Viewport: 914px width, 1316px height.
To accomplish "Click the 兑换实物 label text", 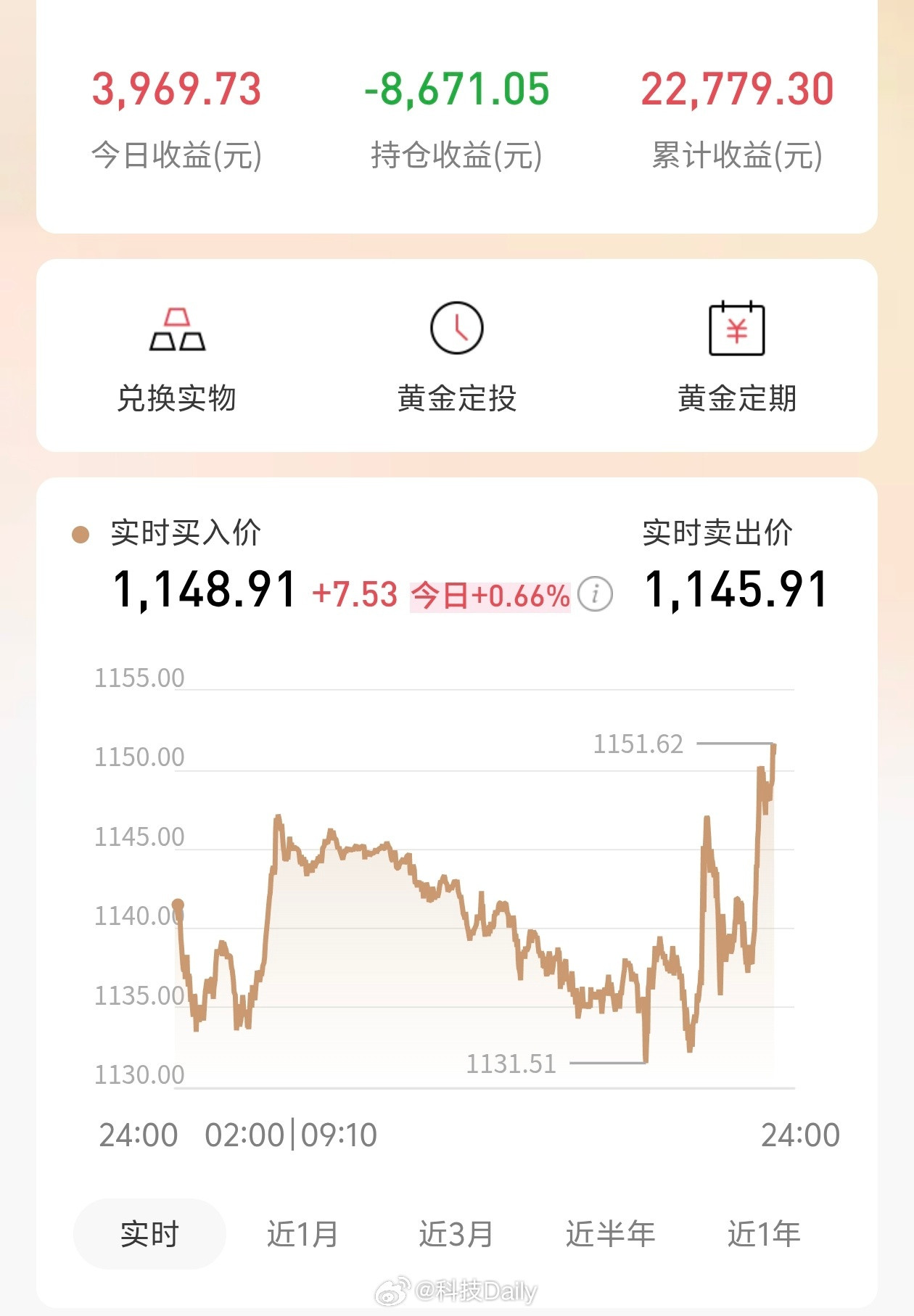I will pyautogui.click(x=178, y=398).
